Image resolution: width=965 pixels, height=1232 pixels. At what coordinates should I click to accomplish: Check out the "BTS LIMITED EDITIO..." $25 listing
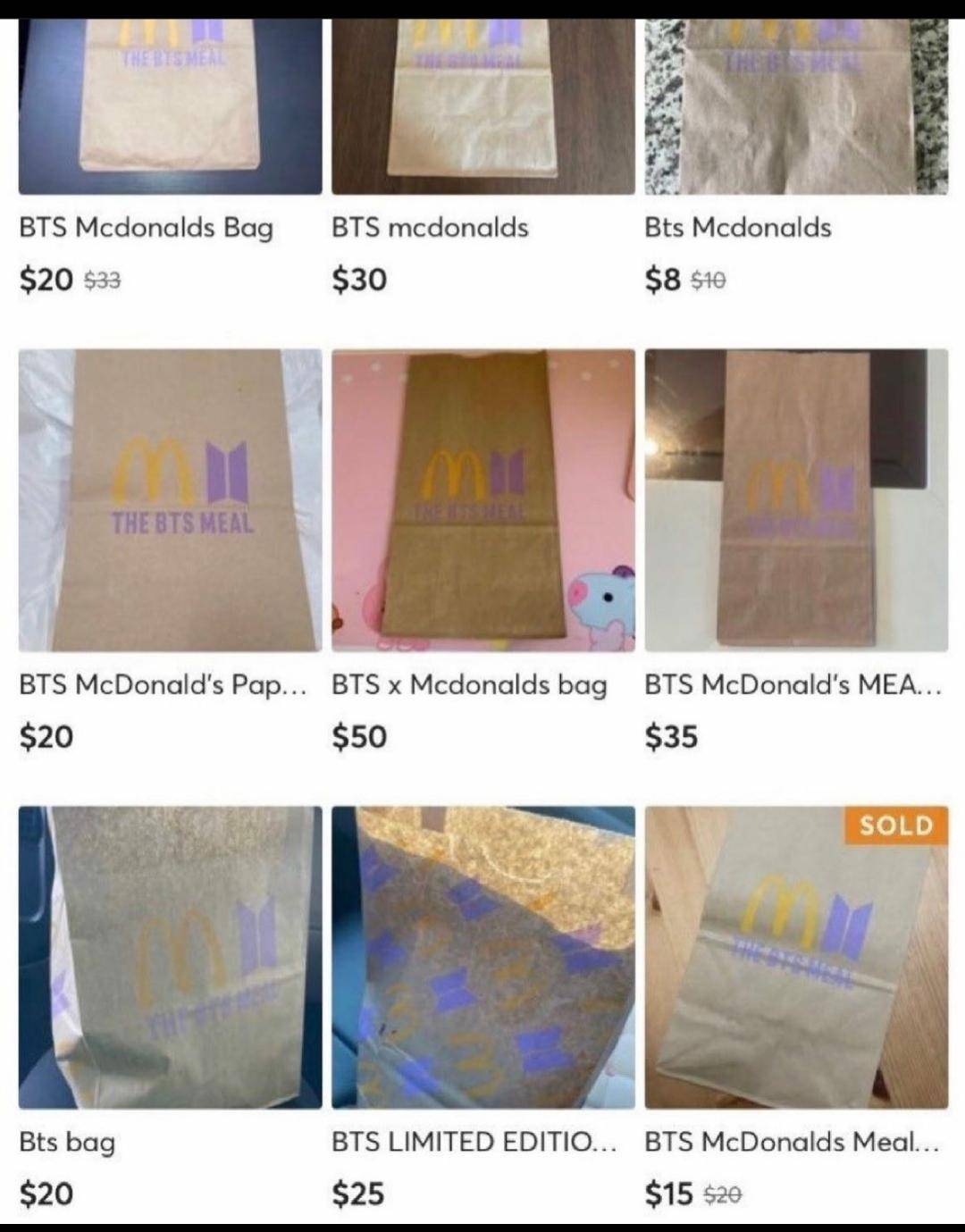tap(482, 956)
